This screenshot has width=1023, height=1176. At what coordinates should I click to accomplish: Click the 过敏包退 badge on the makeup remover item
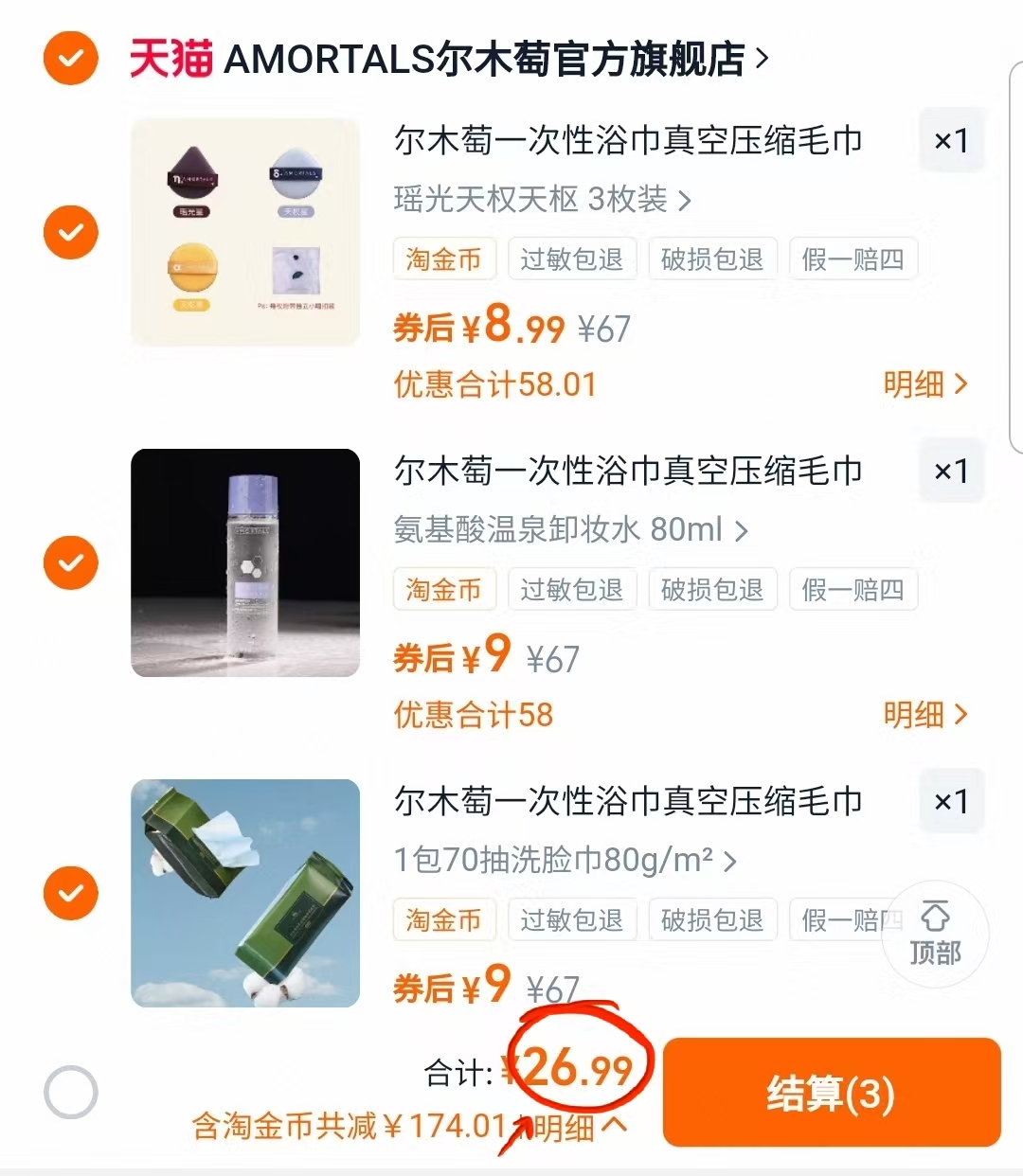572,589
